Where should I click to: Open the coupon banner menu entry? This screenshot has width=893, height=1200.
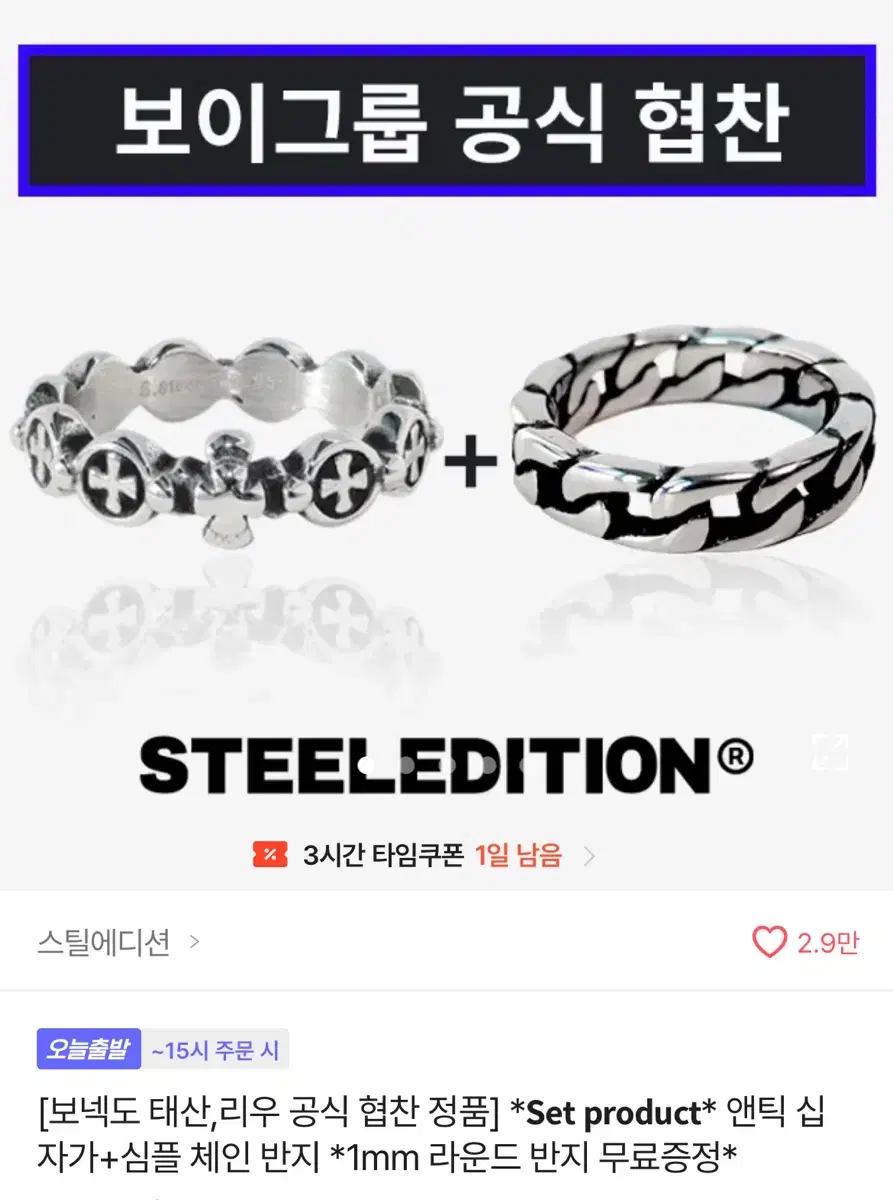(430, 857)
